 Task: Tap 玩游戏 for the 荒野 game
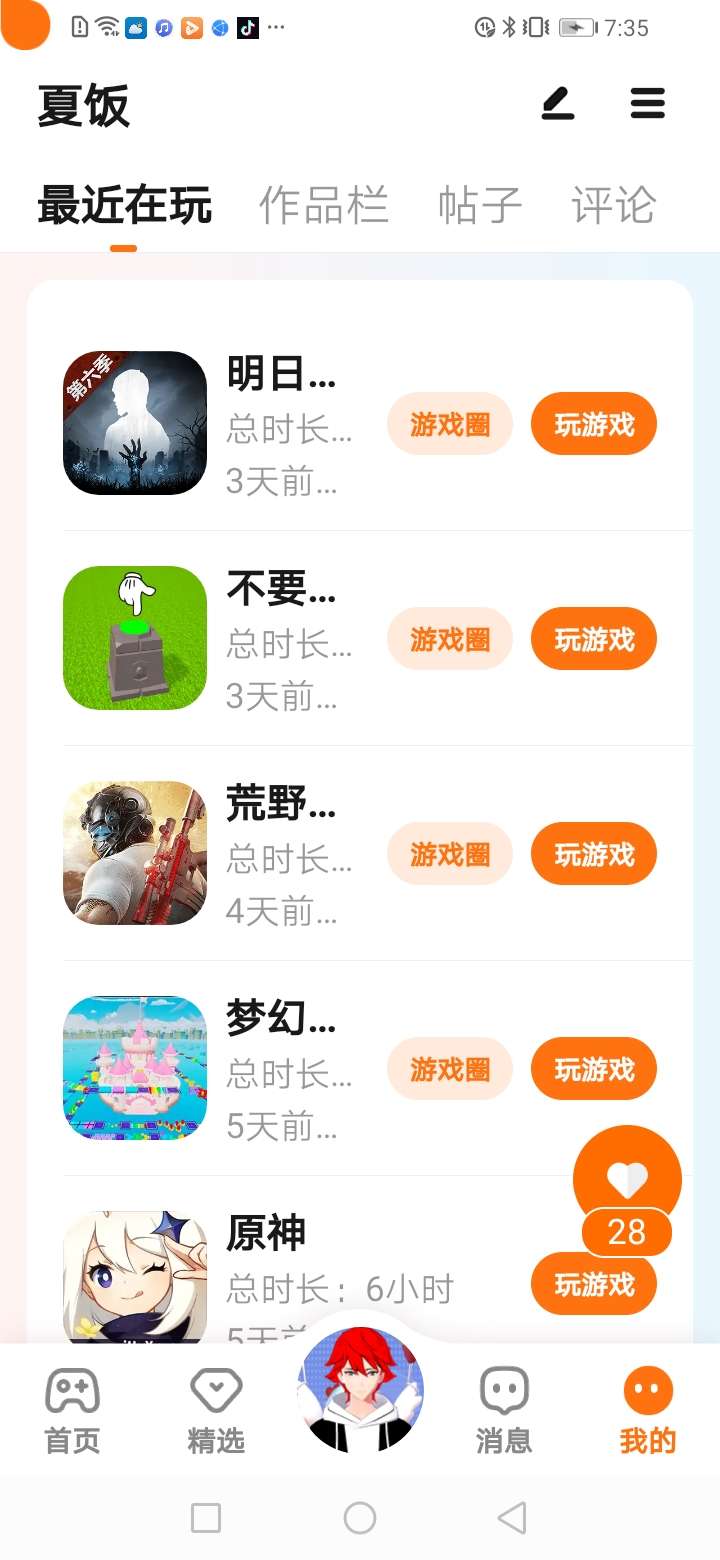pyautogui.click(x=594, y=854)
